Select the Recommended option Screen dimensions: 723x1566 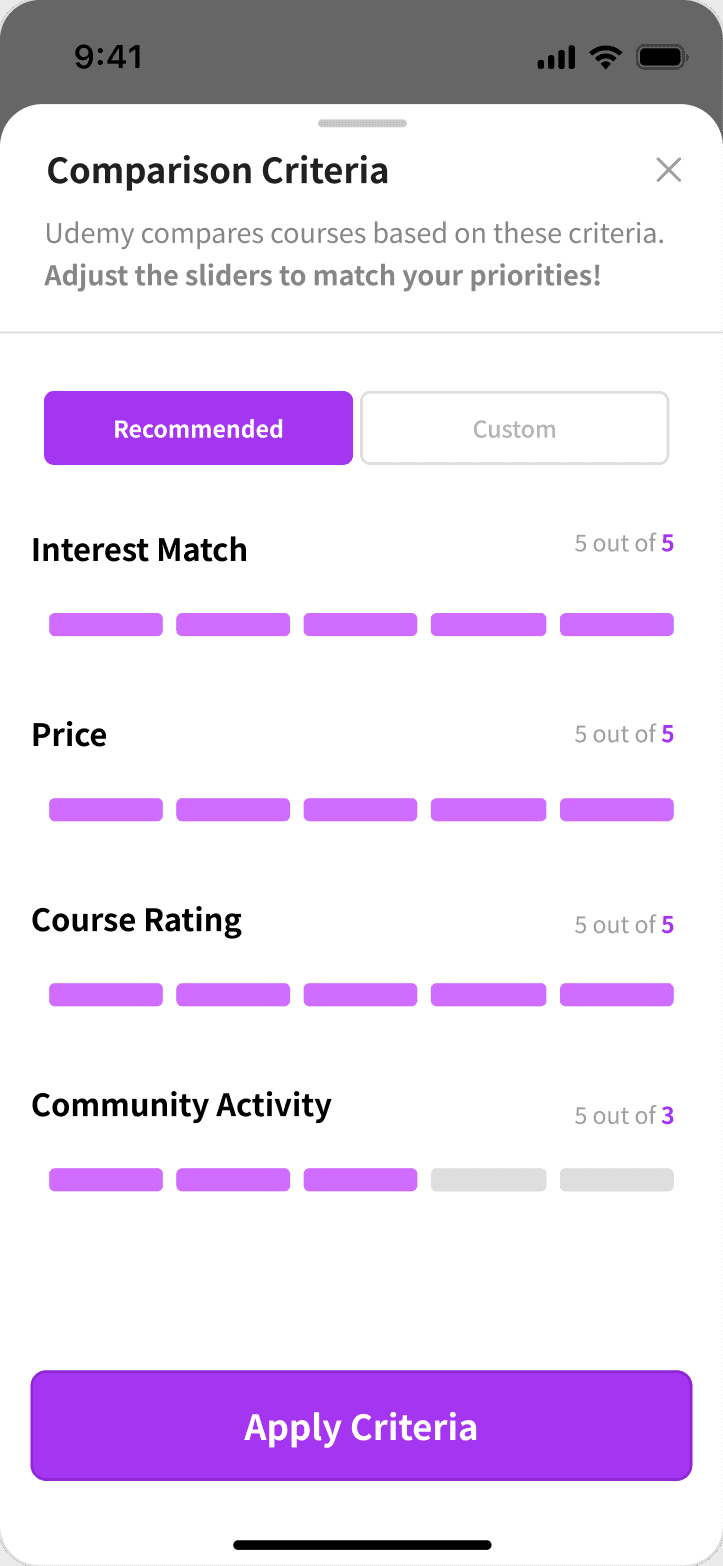198,428
